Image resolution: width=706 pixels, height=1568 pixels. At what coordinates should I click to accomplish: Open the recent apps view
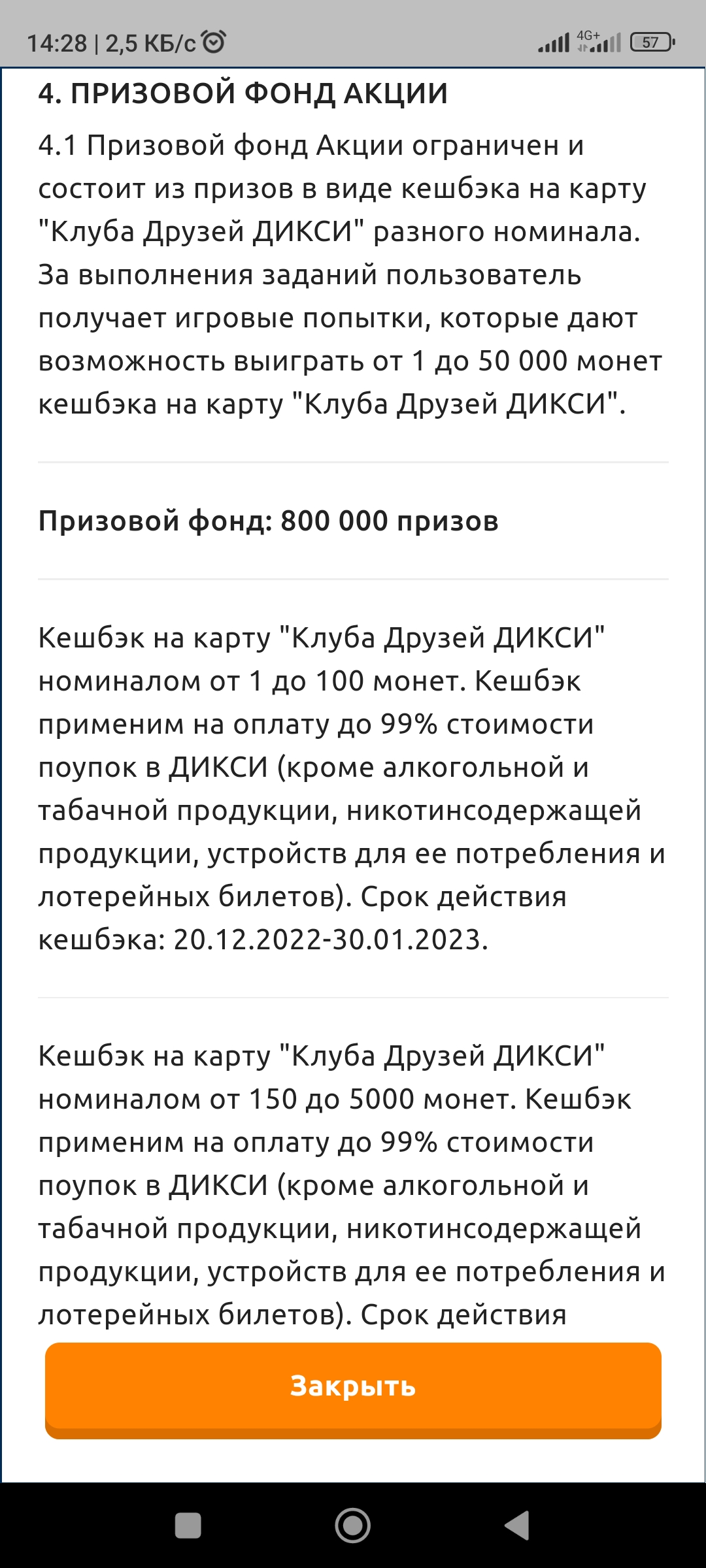point(188,1526)
